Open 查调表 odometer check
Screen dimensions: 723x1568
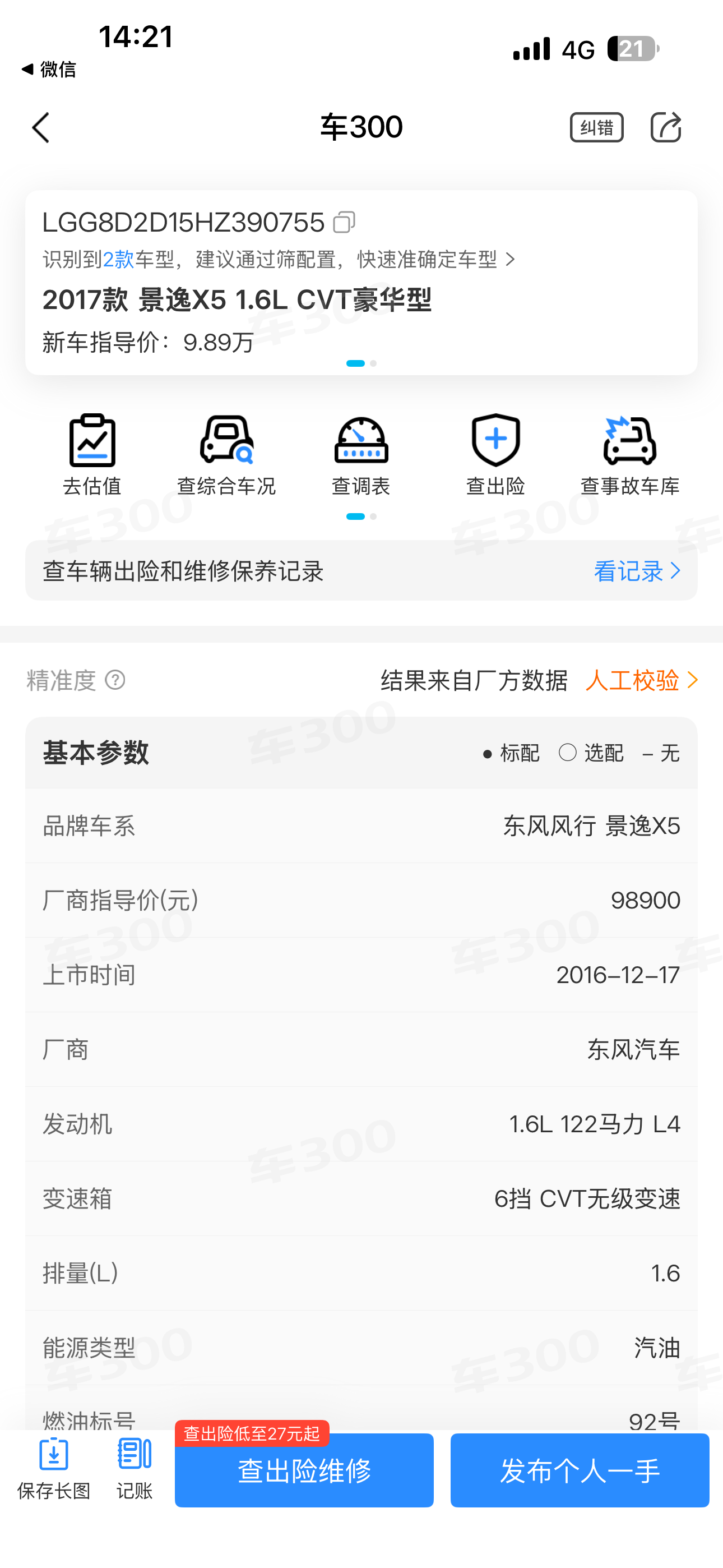pyautogui.click(x=361, y=455)
